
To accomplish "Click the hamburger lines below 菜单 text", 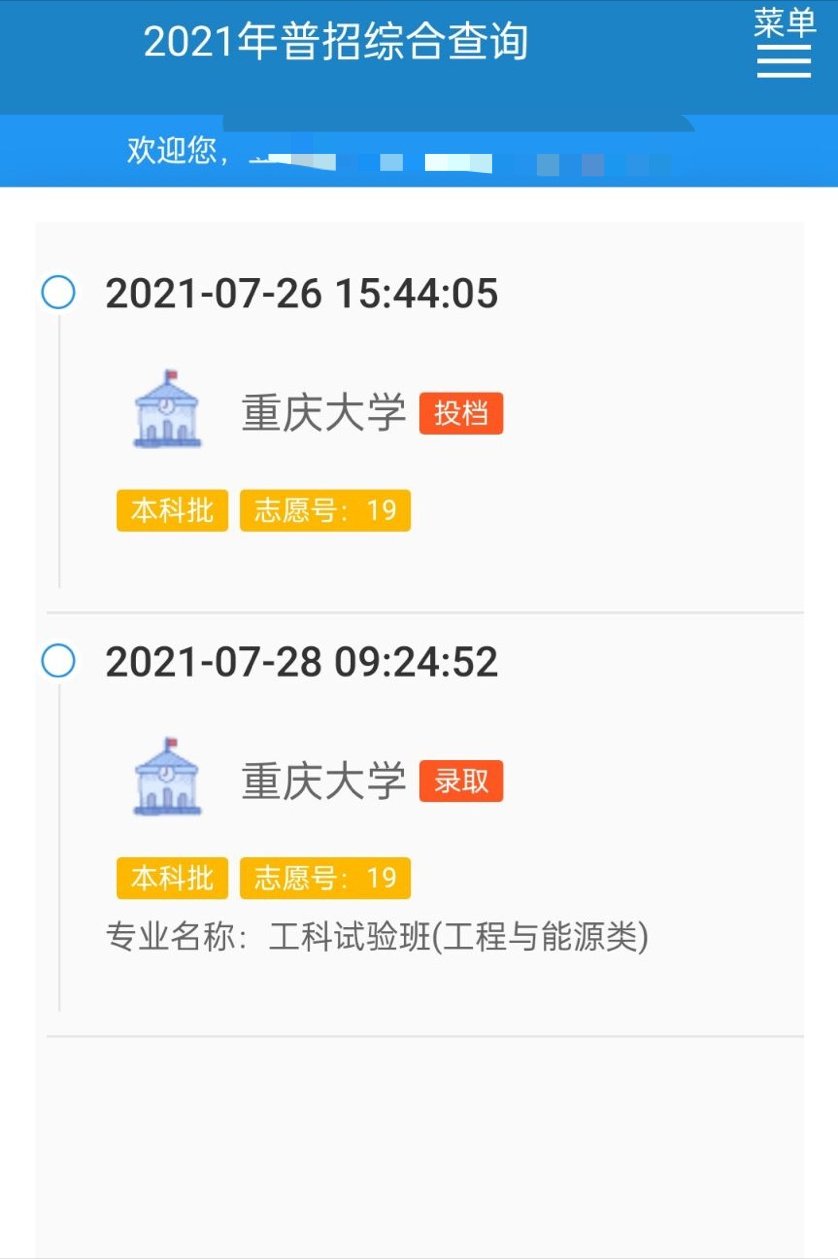I will [784, 62].
